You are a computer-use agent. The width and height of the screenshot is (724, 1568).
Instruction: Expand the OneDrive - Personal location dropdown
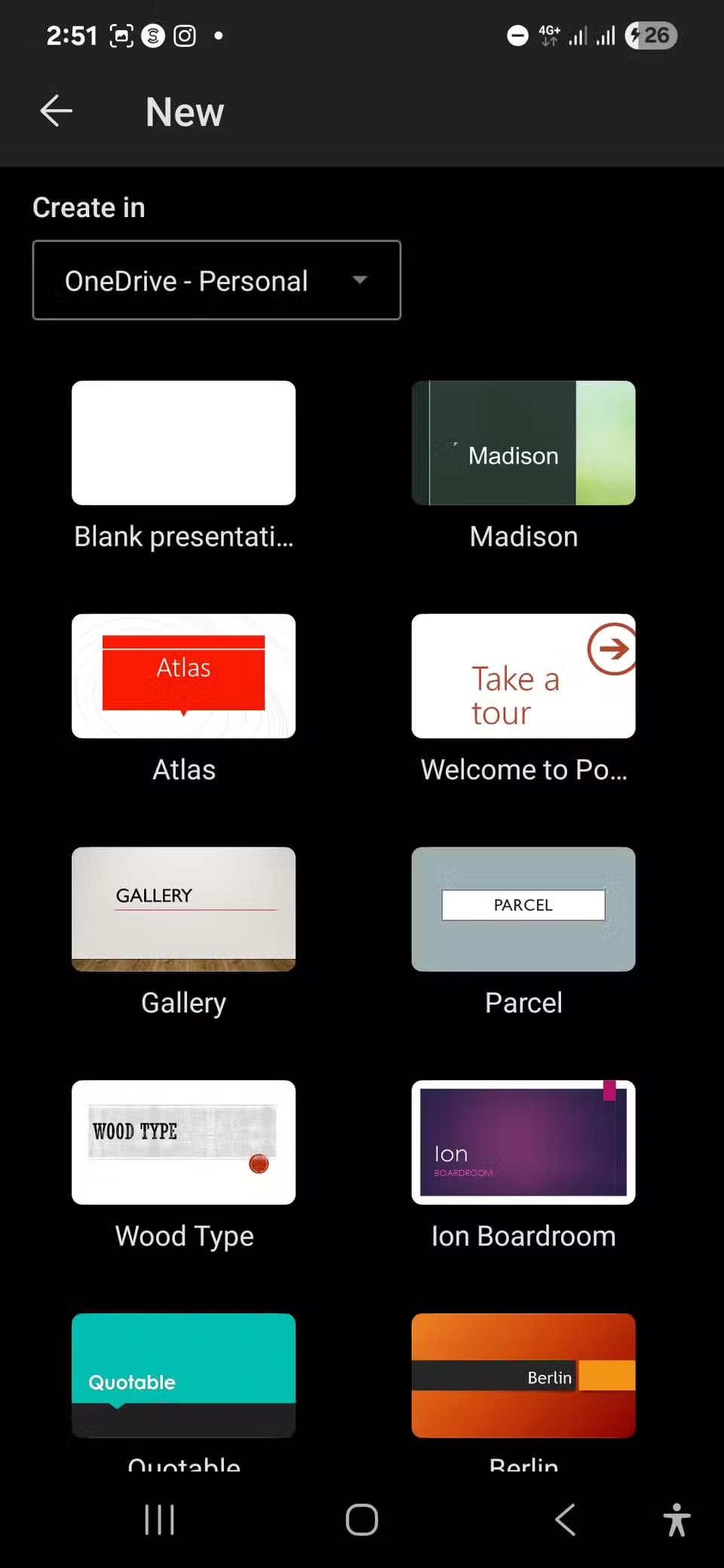coord(216,280)
